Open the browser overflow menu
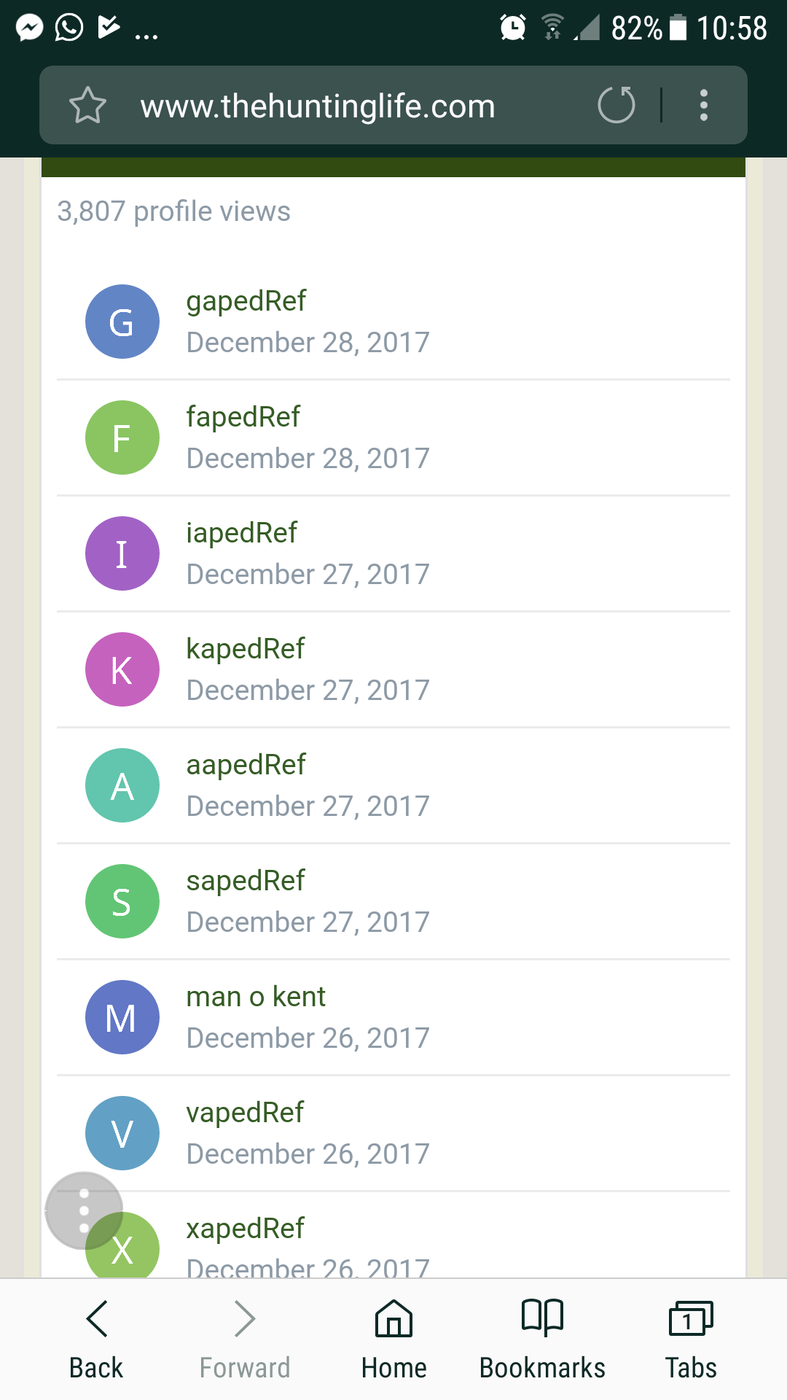The width and height of the screenshot is (787, 1400). coord(704,105)
